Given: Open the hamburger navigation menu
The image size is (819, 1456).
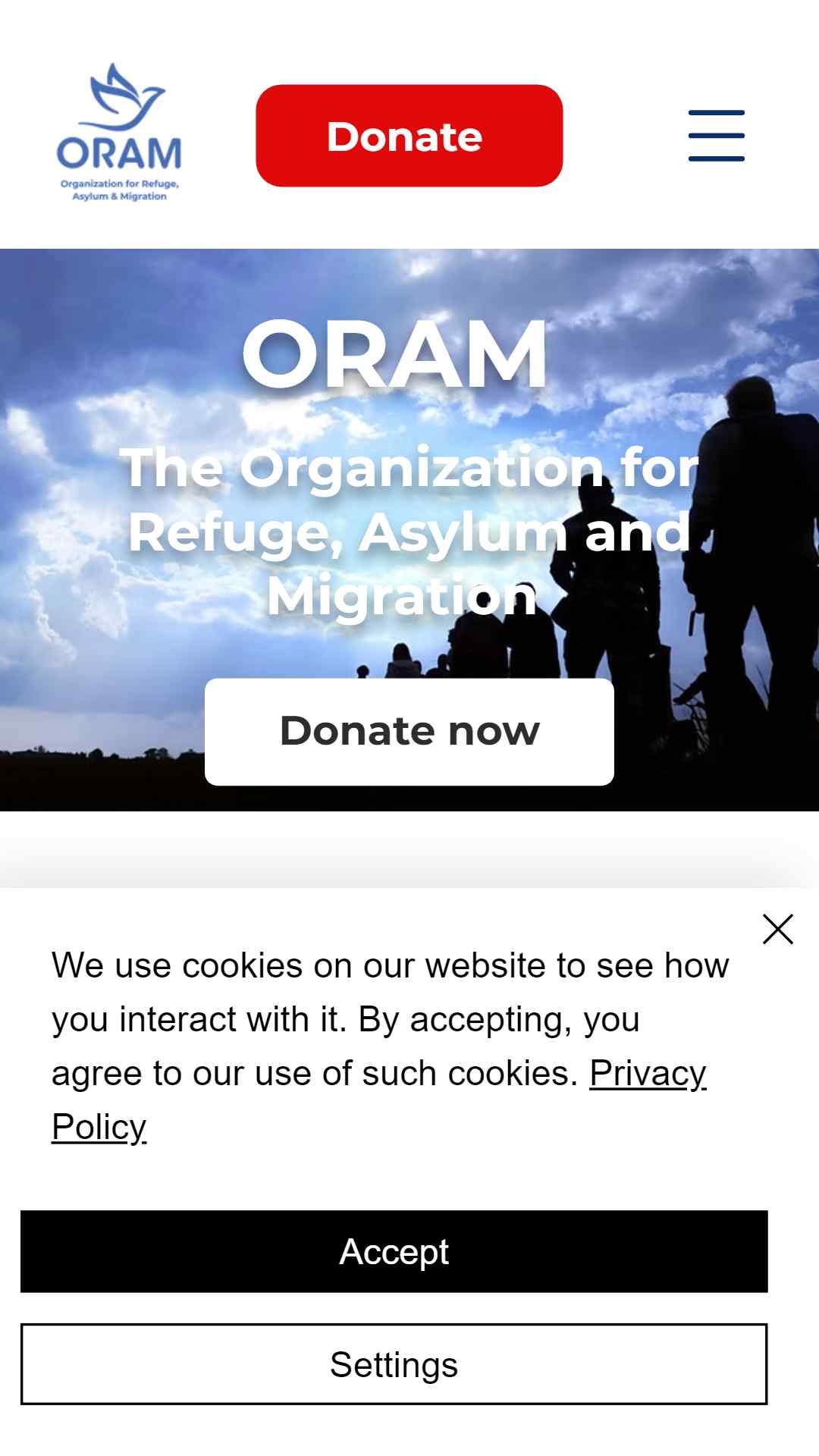Looking at the screenshot, I should coord(716,136).
